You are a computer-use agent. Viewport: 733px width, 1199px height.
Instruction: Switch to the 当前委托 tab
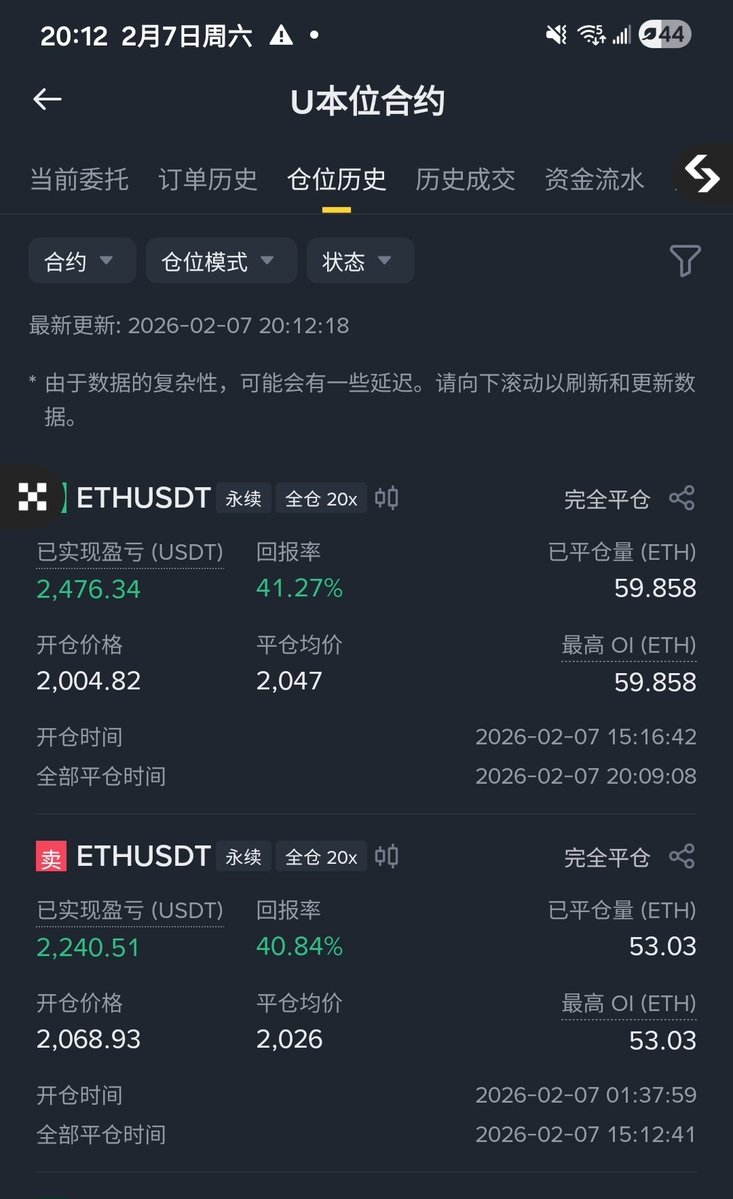coord(79,180)
